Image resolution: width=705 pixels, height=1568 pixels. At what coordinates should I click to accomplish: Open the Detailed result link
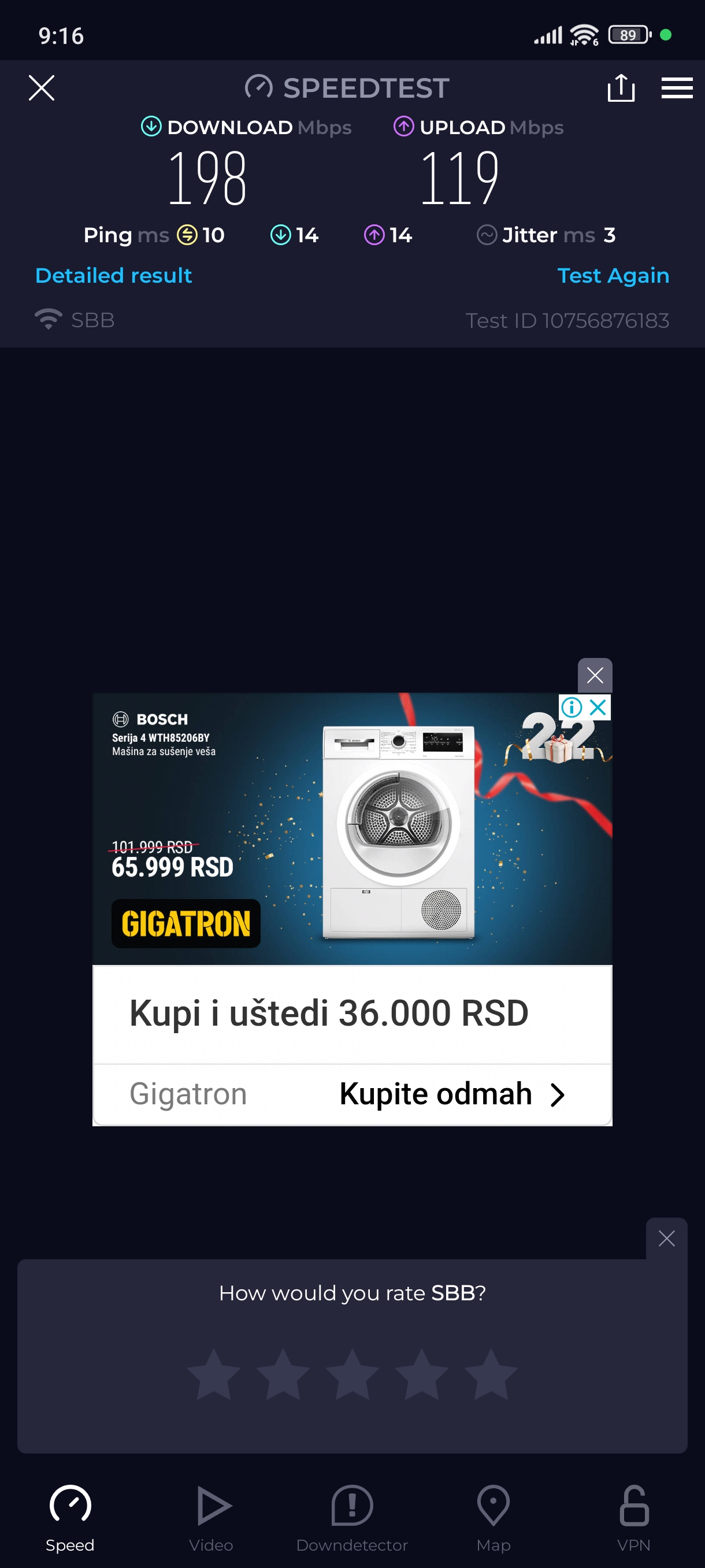(114, 276)
